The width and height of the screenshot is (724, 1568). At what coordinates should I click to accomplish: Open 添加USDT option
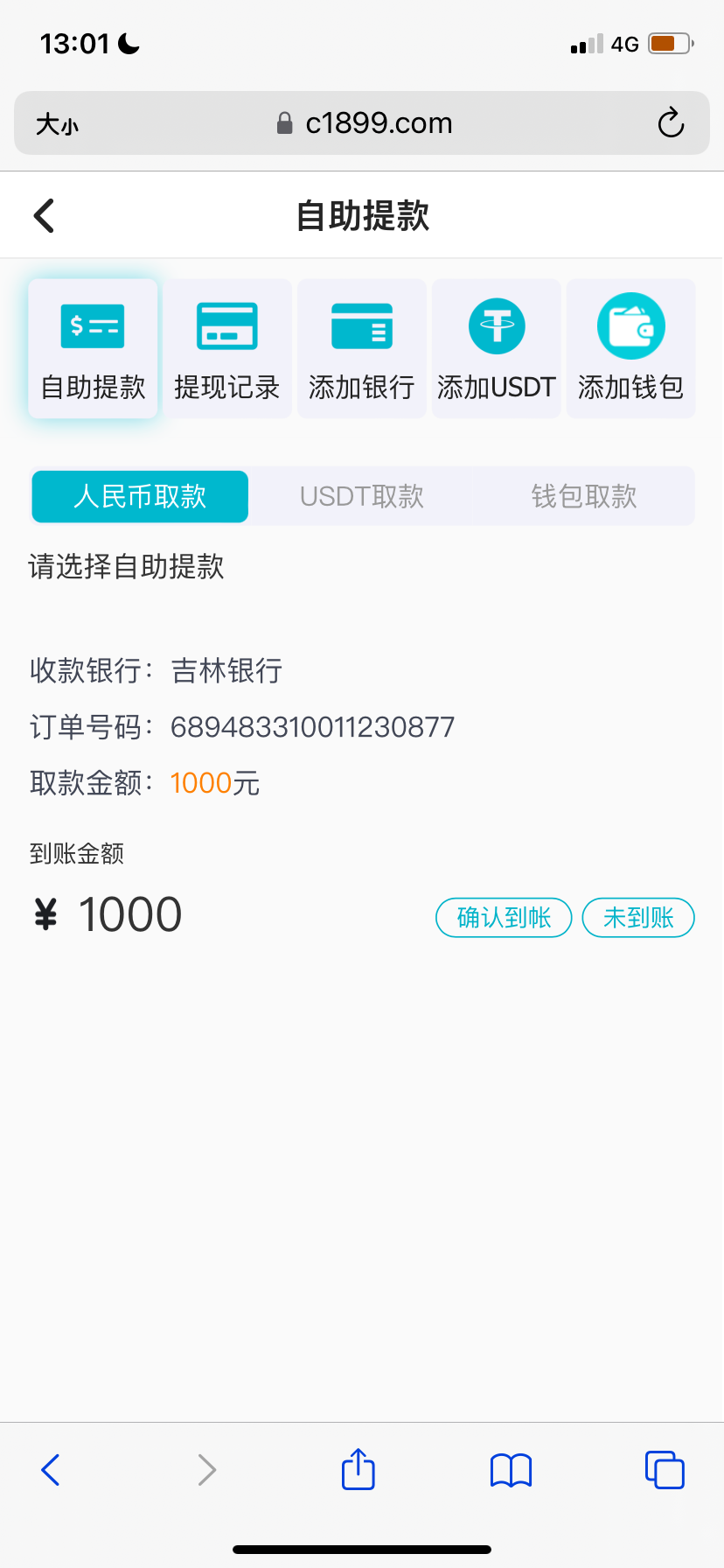click(x=496, y=348)
